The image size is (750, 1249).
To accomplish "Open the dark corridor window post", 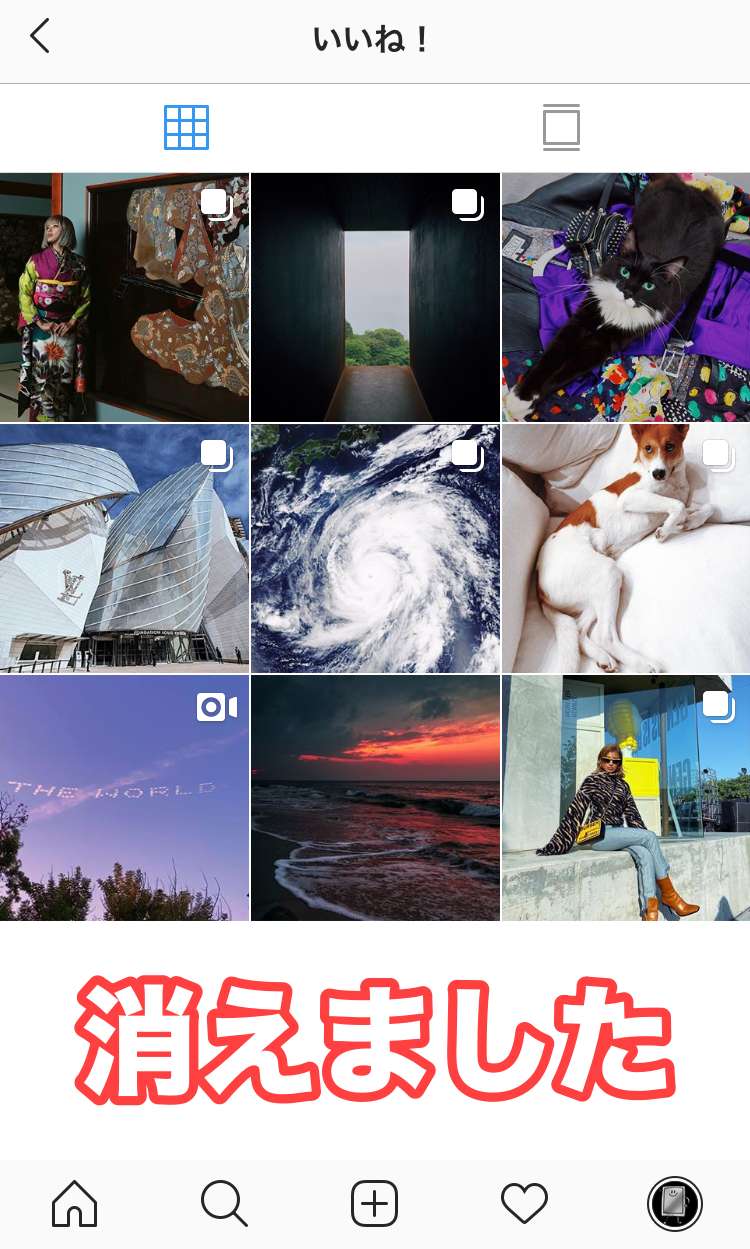I will [375, 297].
